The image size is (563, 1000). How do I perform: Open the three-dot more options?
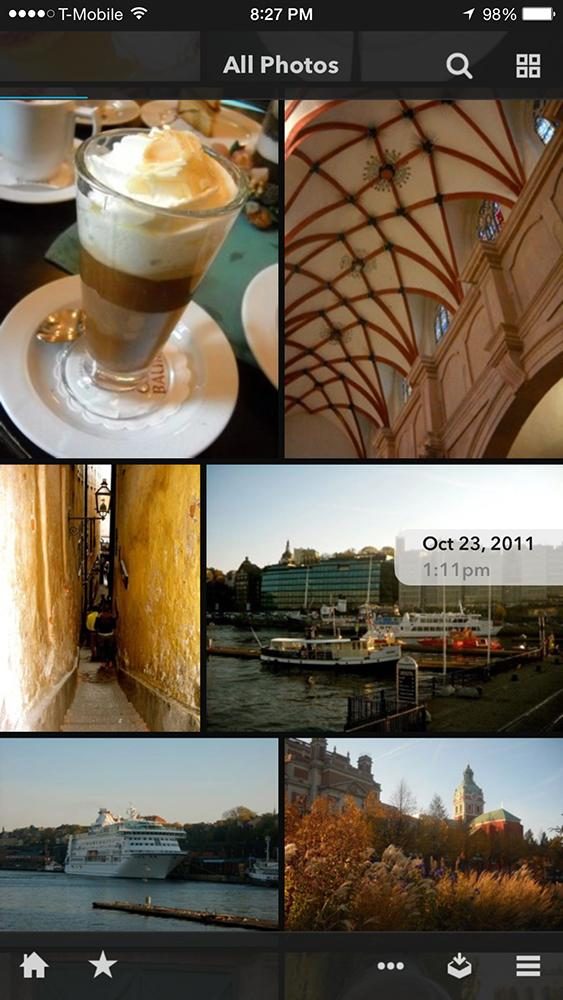click(391, 966)
